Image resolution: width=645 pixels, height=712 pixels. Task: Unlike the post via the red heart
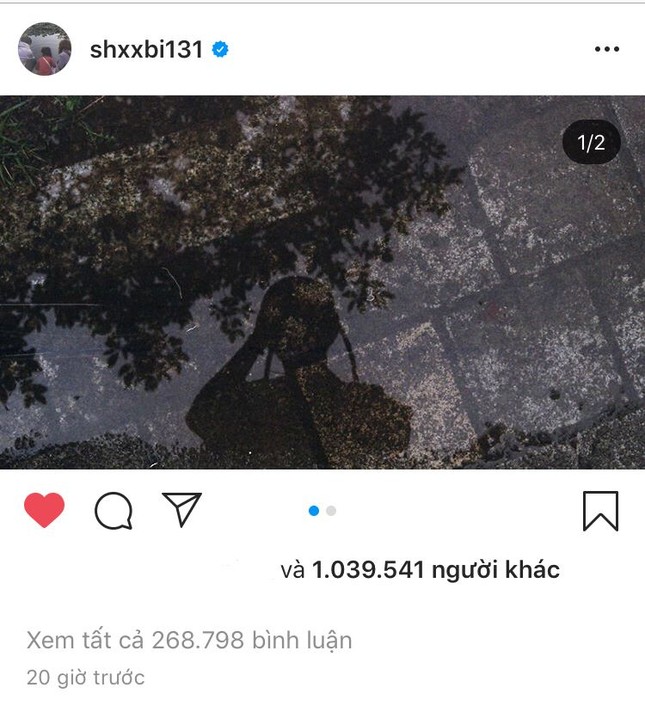tap(44, 511)
